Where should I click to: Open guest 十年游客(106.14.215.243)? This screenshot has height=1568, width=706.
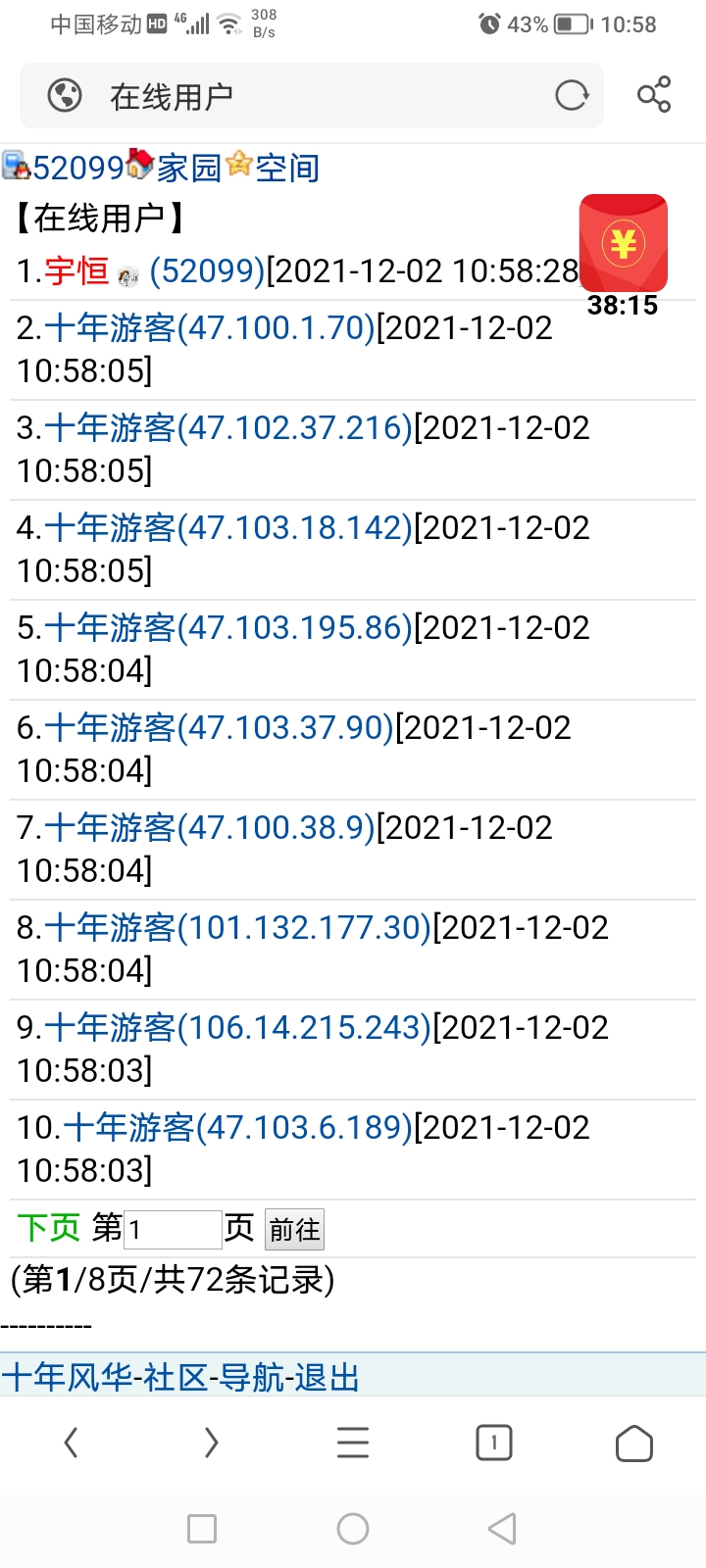pyautogui.click(x=238, y=1027)
